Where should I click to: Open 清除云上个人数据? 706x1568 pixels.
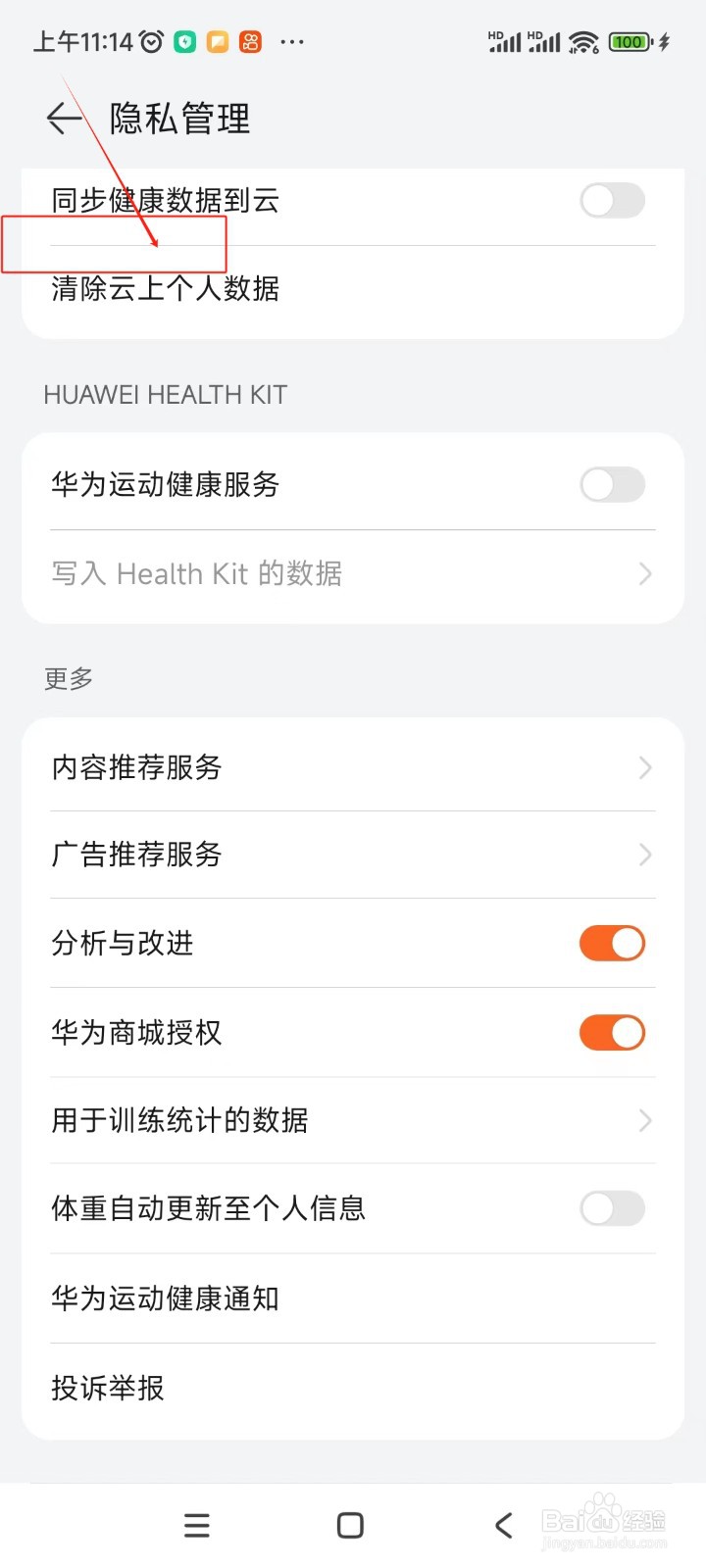[353, 289]
